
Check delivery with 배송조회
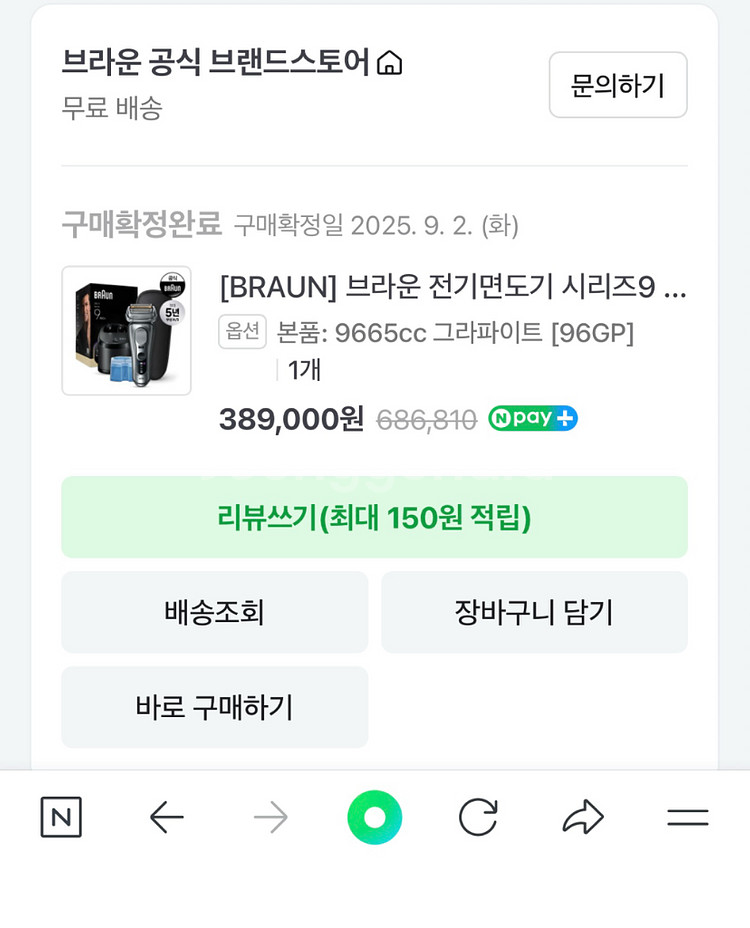(214, 612)
